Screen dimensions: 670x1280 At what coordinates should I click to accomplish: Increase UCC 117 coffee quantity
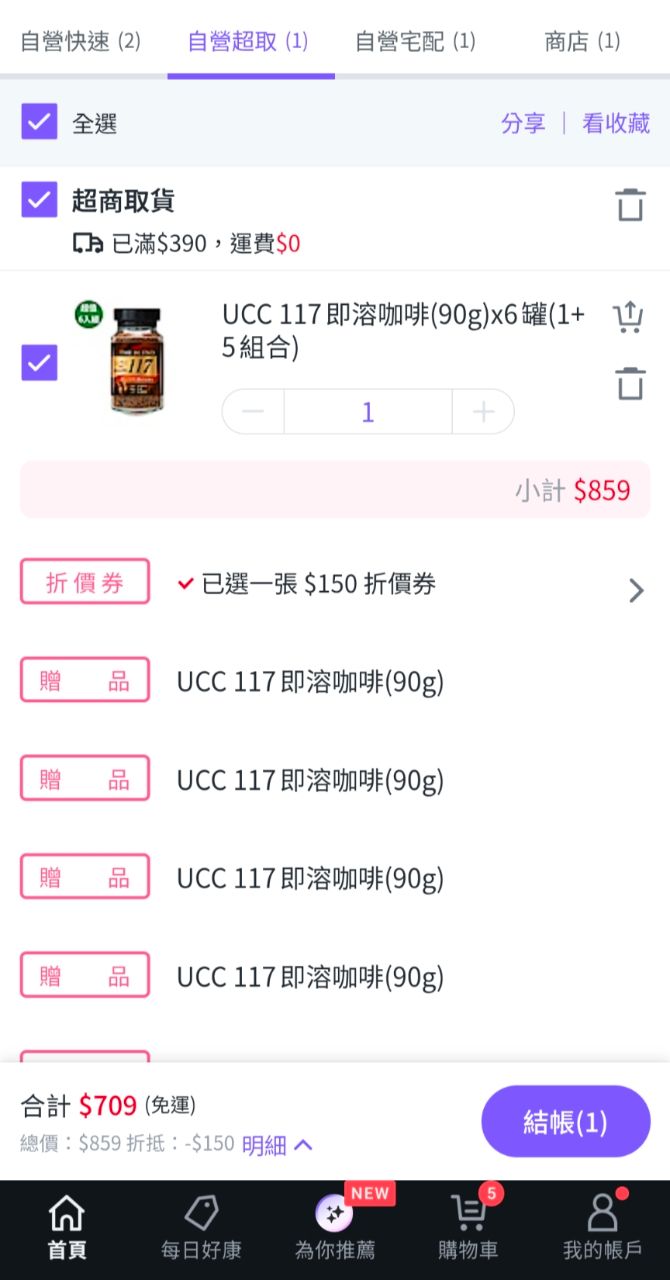[484, 412]
